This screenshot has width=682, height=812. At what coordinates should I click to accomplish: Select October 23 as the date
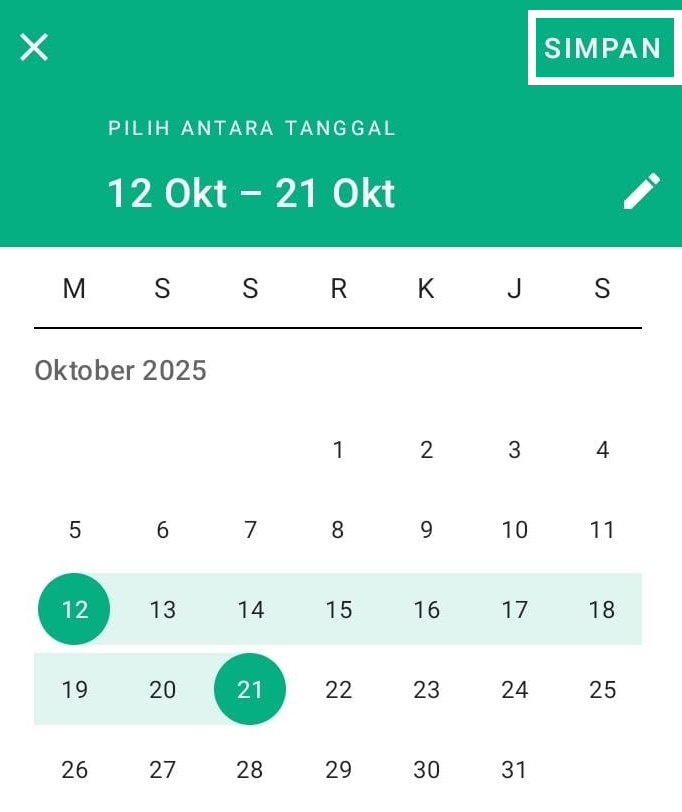point(426,689)
